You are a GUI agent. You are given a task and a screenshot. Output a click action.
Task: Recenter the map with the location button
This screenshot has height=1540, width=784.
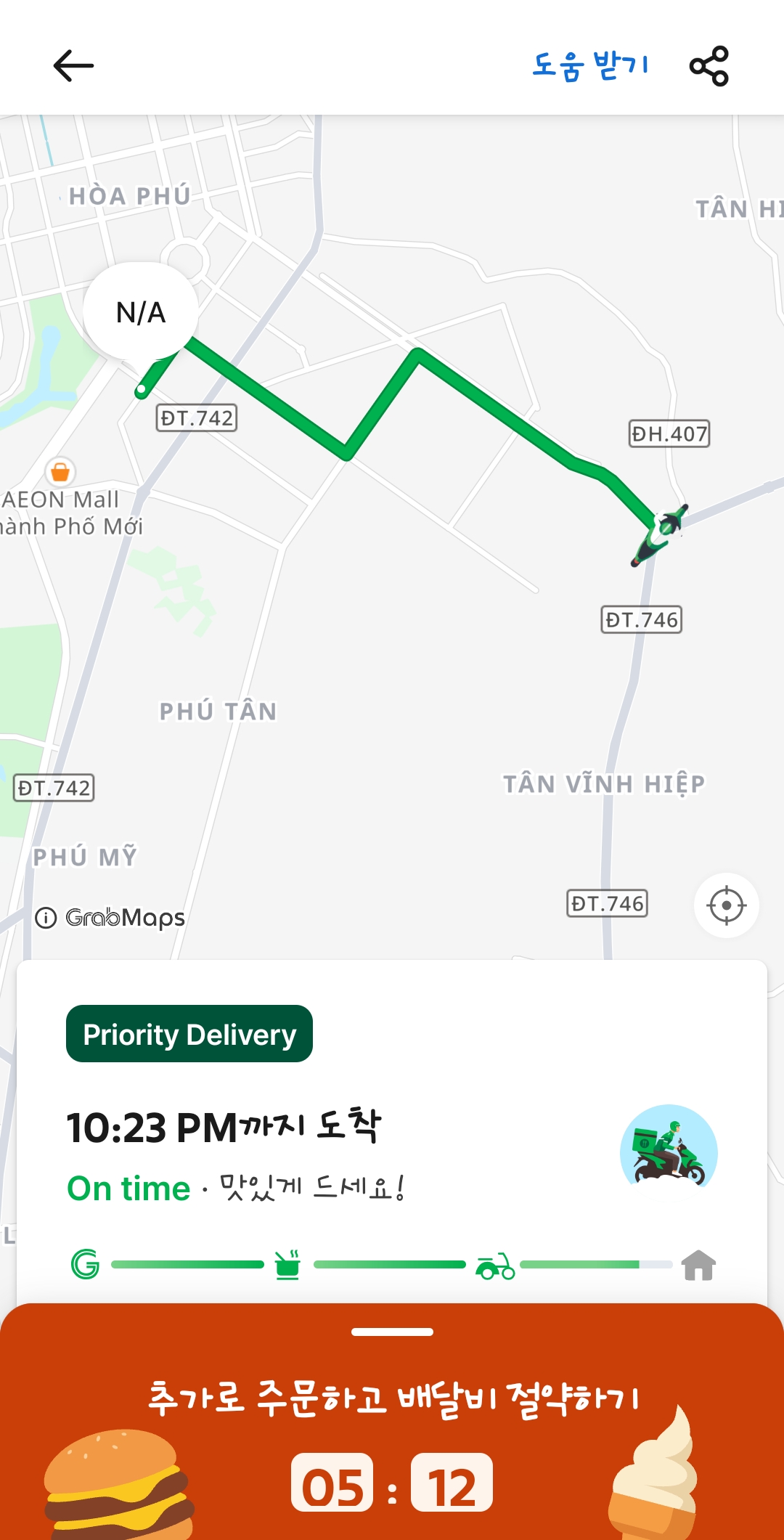coord(726,905)
